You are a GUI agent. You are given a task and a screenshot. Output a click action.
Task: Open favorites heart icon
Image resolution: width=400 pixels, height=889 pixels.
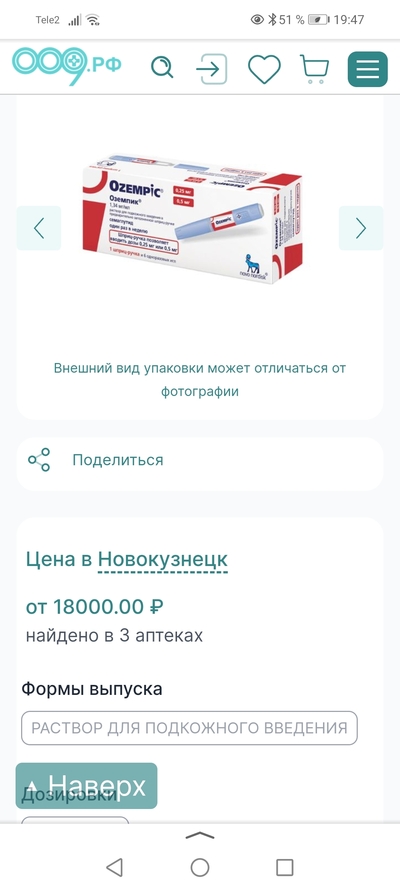[264, 69]
